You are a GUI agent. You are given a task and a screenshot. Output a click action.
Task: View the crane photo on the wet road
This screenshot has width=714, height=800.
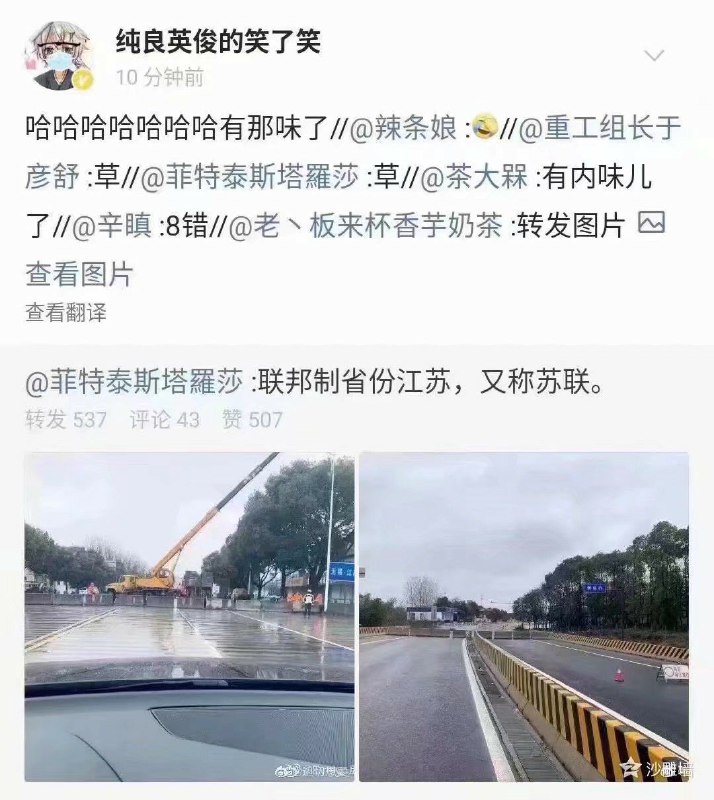[x=189, y=616]
